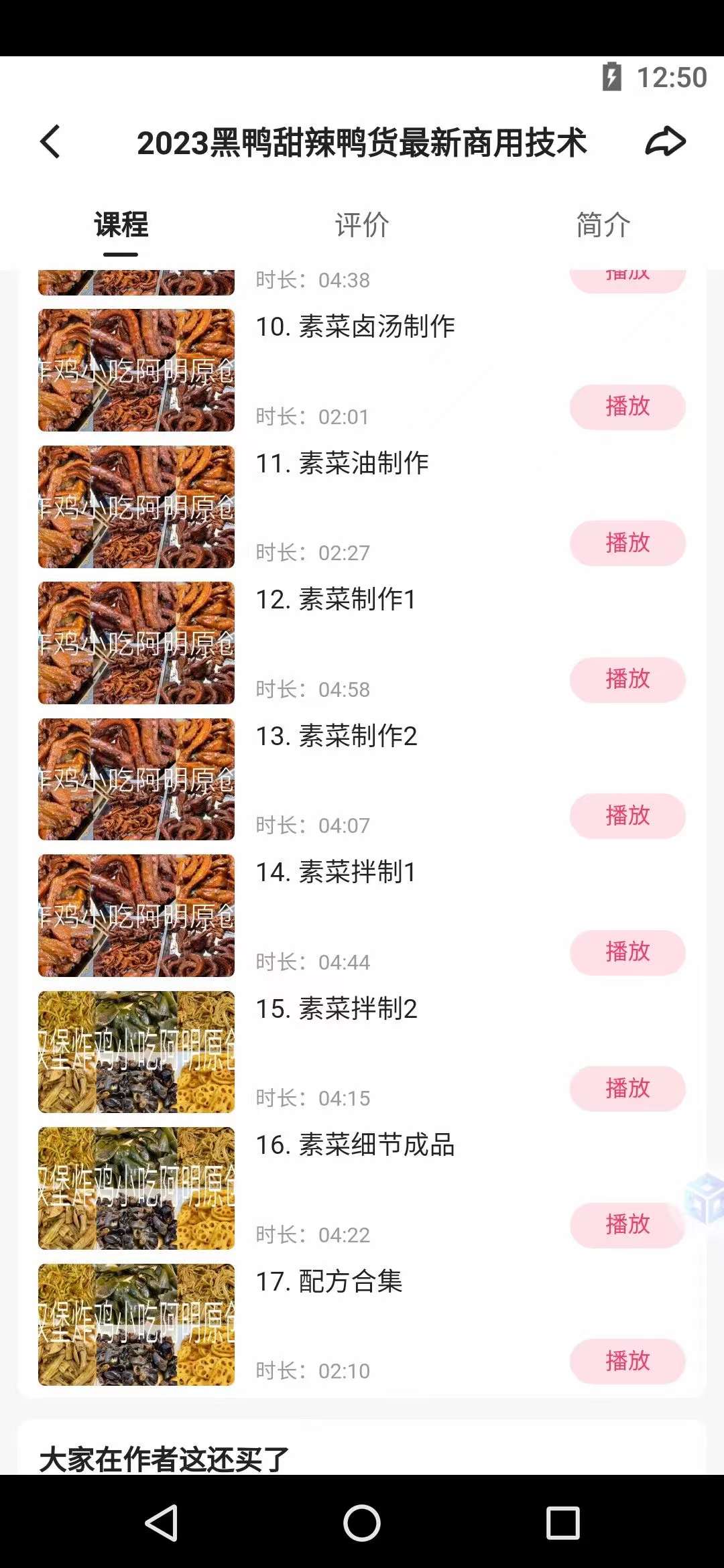Screen dimensions: 724x1568
Task: Open the 简介 tab
Action: click(x=601, y=226)
